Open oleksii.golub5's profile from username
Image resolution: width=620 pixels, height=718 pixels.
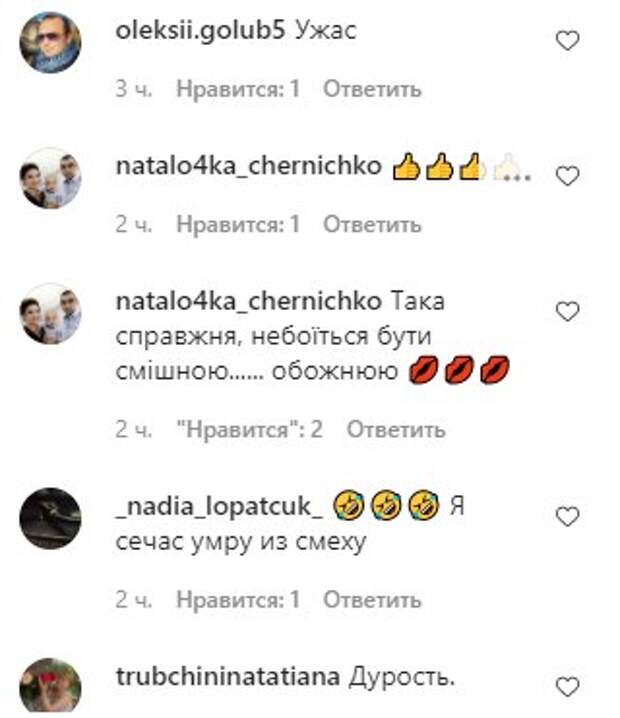(x=200, y=32)
